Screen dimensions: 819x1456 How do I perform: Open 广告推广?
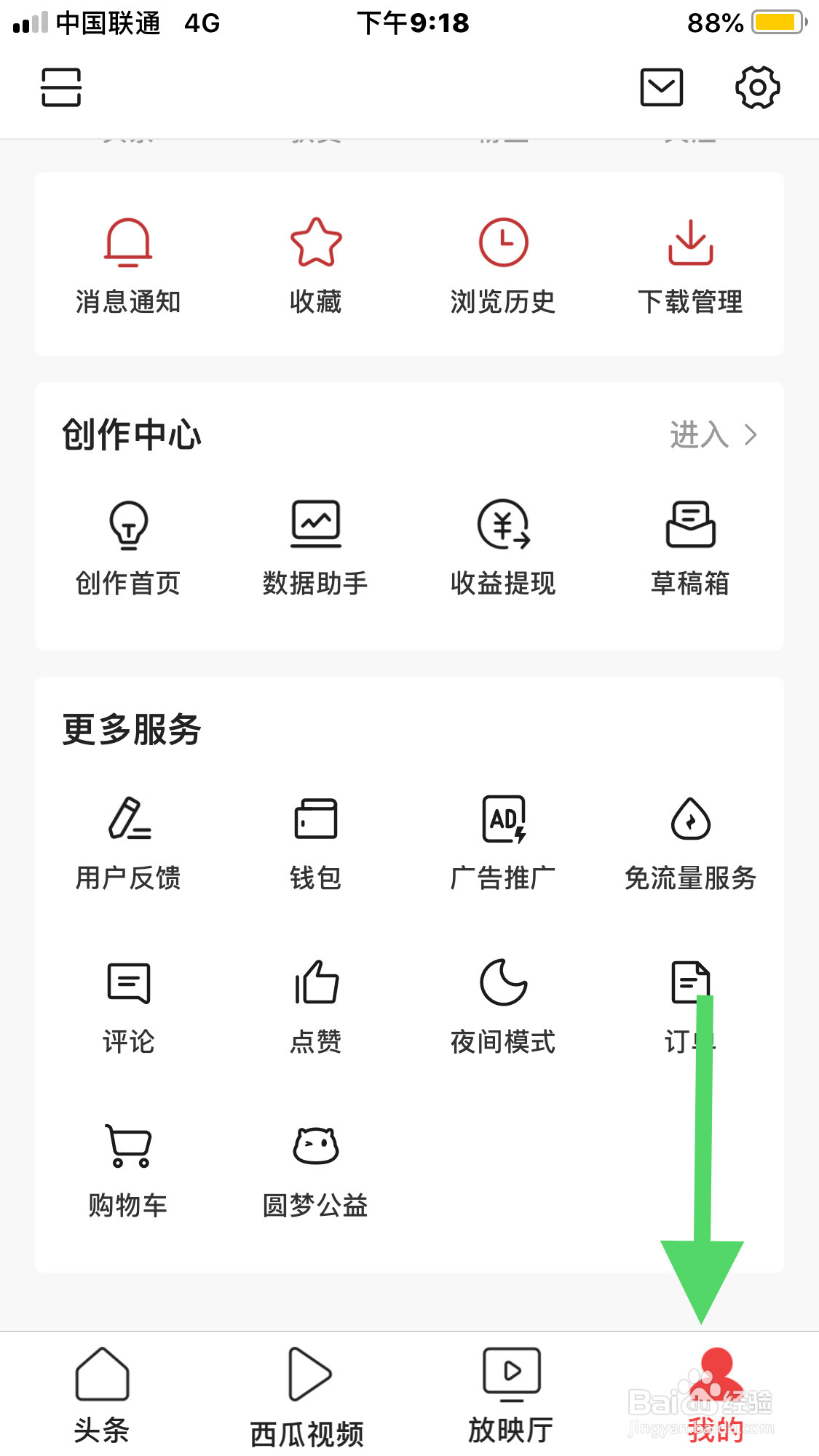pyautogui.click(x=503, y=843)
